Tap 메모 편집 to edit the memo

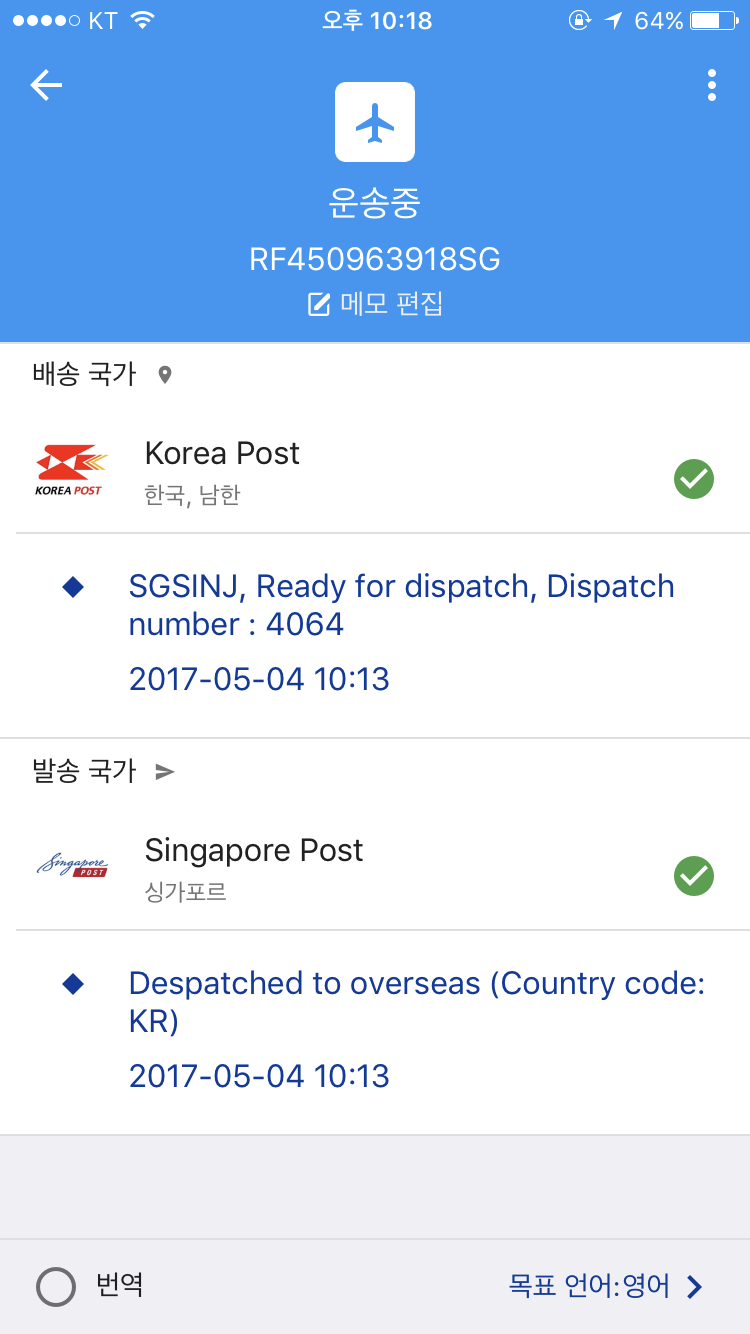[375, 304]
